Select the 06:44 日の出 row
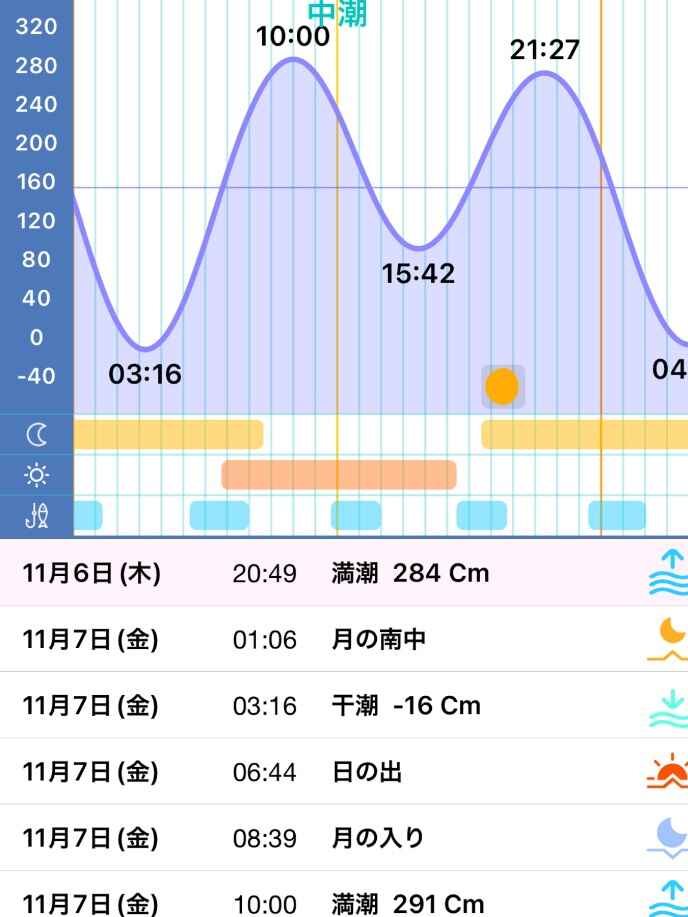 coord(344,771)
